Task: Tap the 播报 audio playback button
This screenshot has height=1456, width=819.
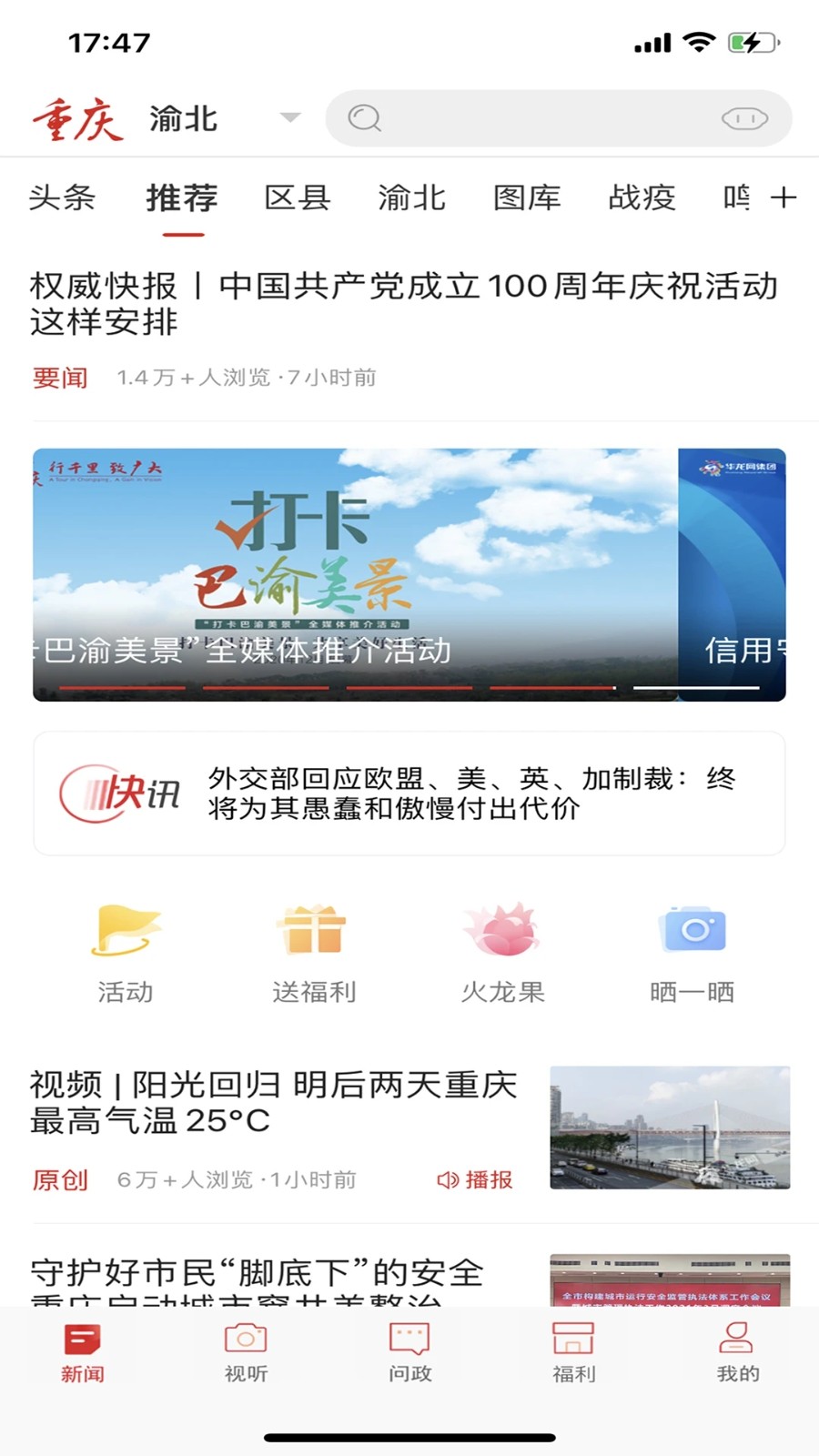Action: tap(475, 1179)
